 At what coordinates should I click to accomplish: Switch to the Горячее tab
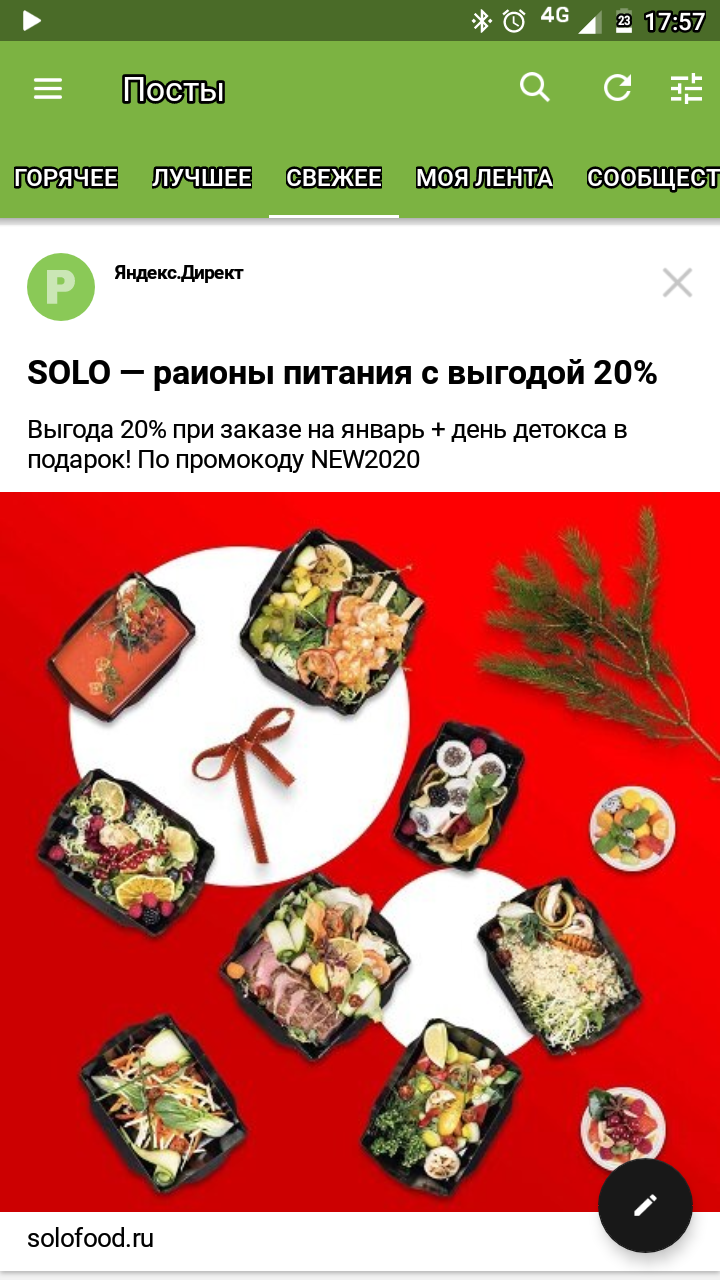point(66,178)
